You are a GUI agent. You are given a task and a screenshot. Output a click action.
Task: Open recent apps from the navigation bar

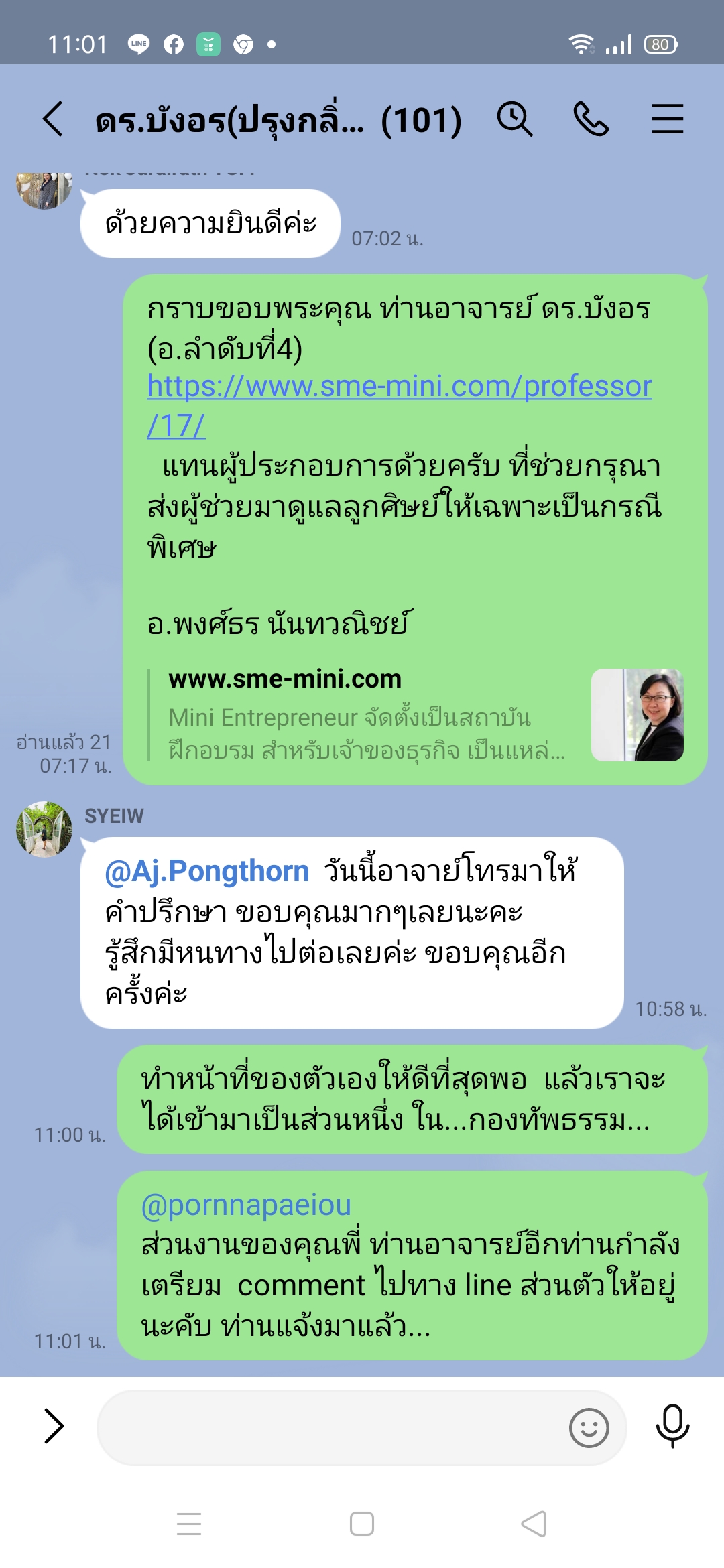[x=189, y=1524]
